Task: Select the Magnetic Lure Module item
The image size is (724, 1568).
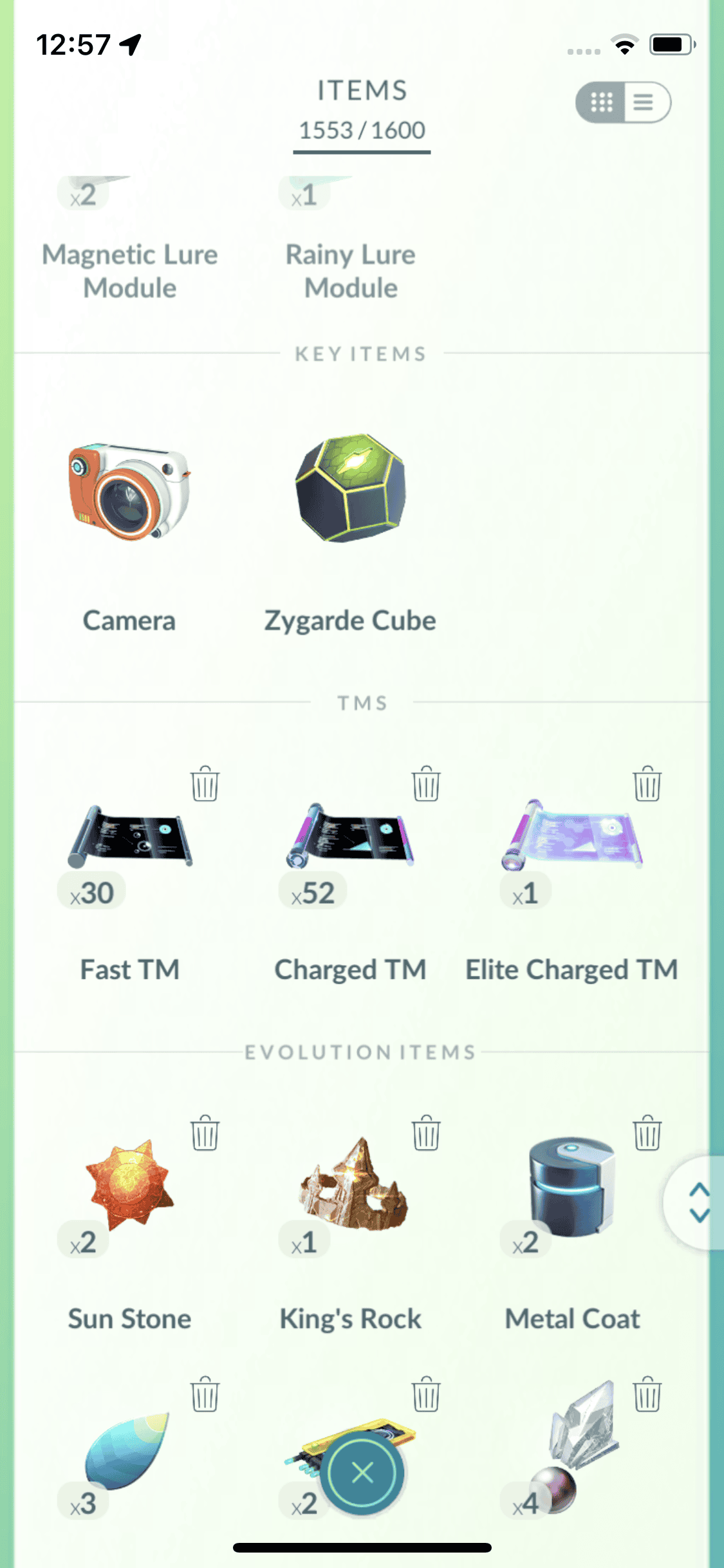Action: (x=129, y=270)
